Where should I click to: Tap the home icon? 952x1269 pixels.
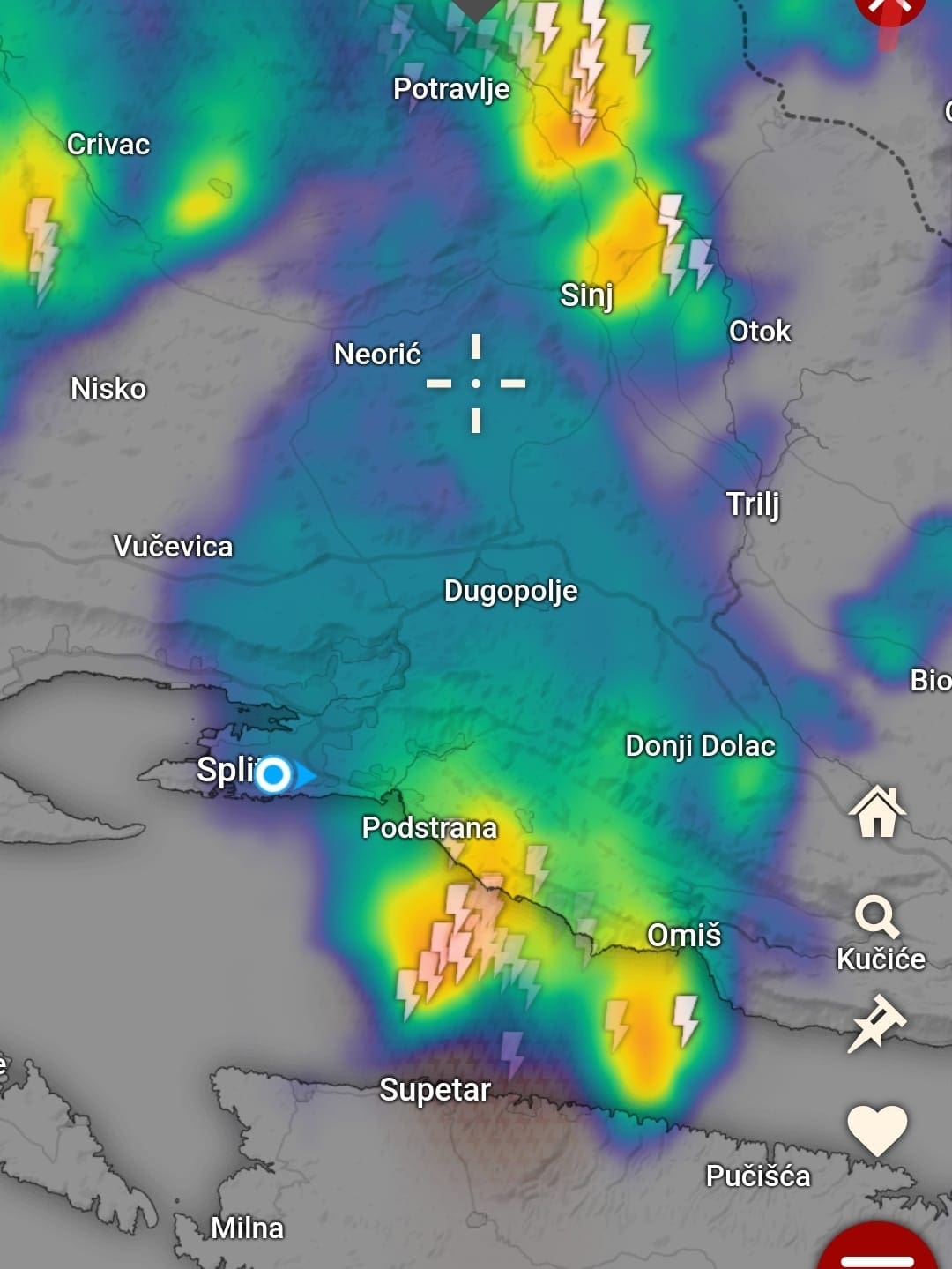click(877, 812)
